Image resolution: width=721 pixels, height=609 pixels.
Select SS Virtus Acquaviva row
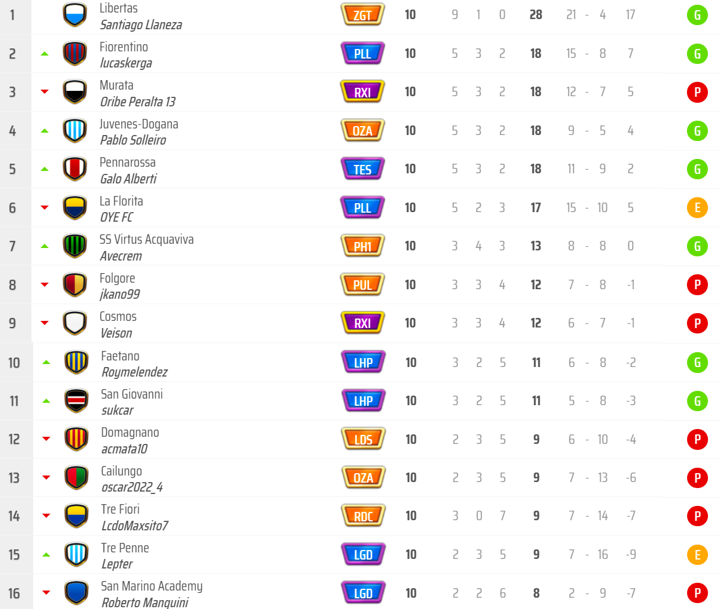[146, 240]
